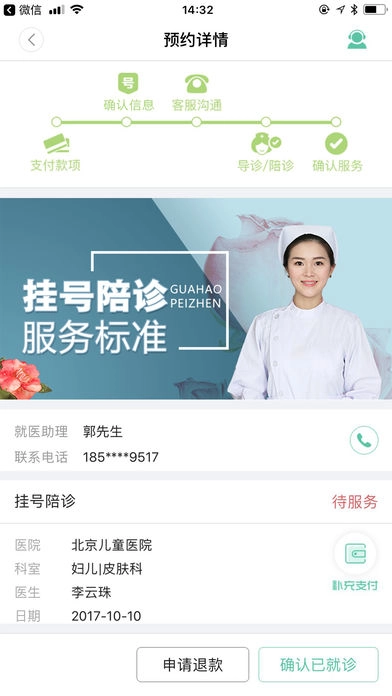Screen dimensions: 392x696
Task: Call assistant 郭先生 via the phone icon
Action: (x=364, y=440)
